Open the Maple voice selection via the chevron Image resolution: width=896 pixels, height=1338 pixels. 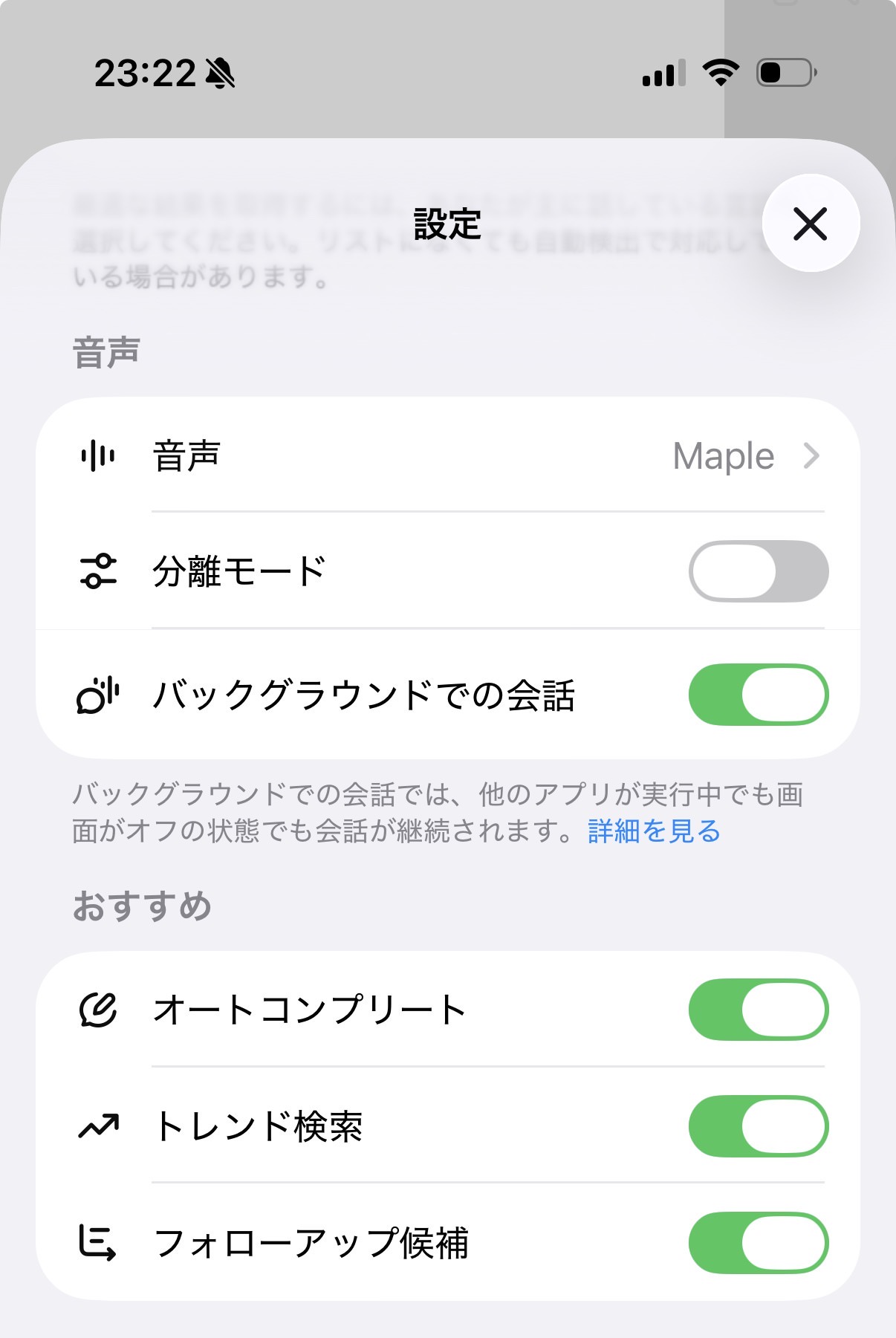(x=812, y=455)
